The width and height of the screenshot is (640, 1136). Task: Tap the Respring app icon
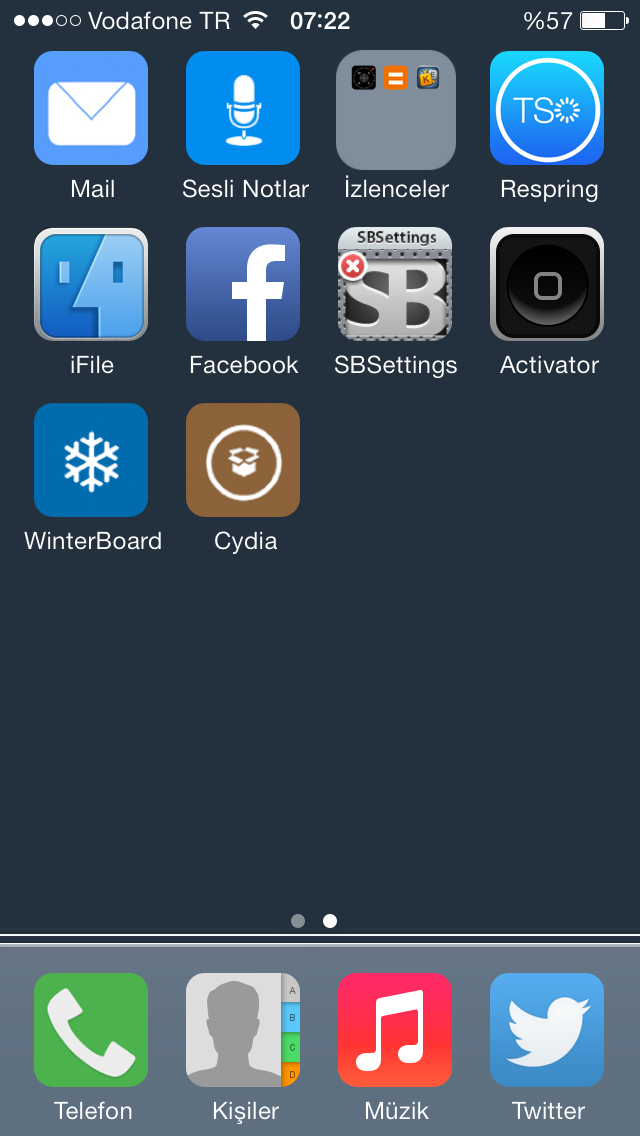pyautogui.click(x=547, y=108)
